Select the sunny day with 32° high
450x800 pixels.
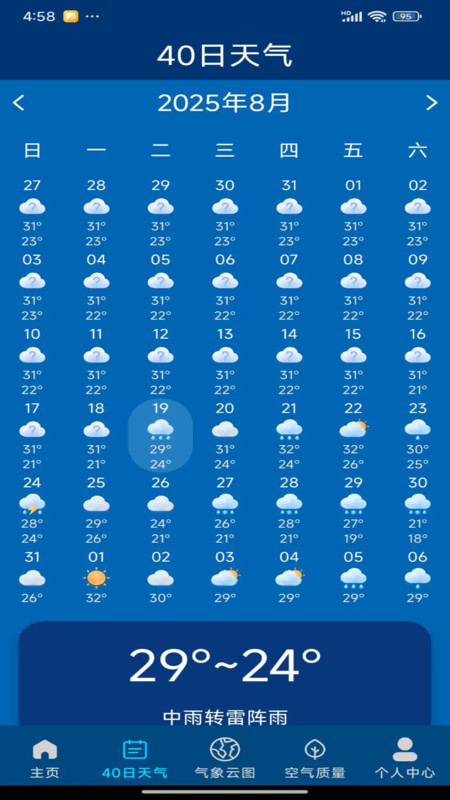[x=96, y=580]
